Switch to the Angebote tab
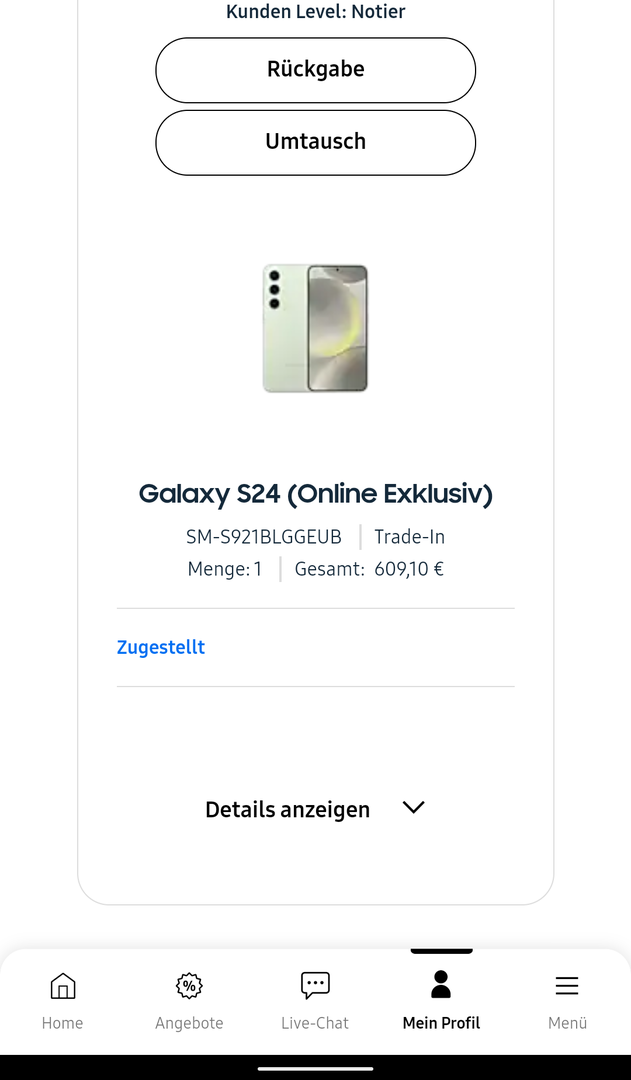The height and width of the screenshot is (1080, 631). pyautogui.click(x=189, y=1000)
